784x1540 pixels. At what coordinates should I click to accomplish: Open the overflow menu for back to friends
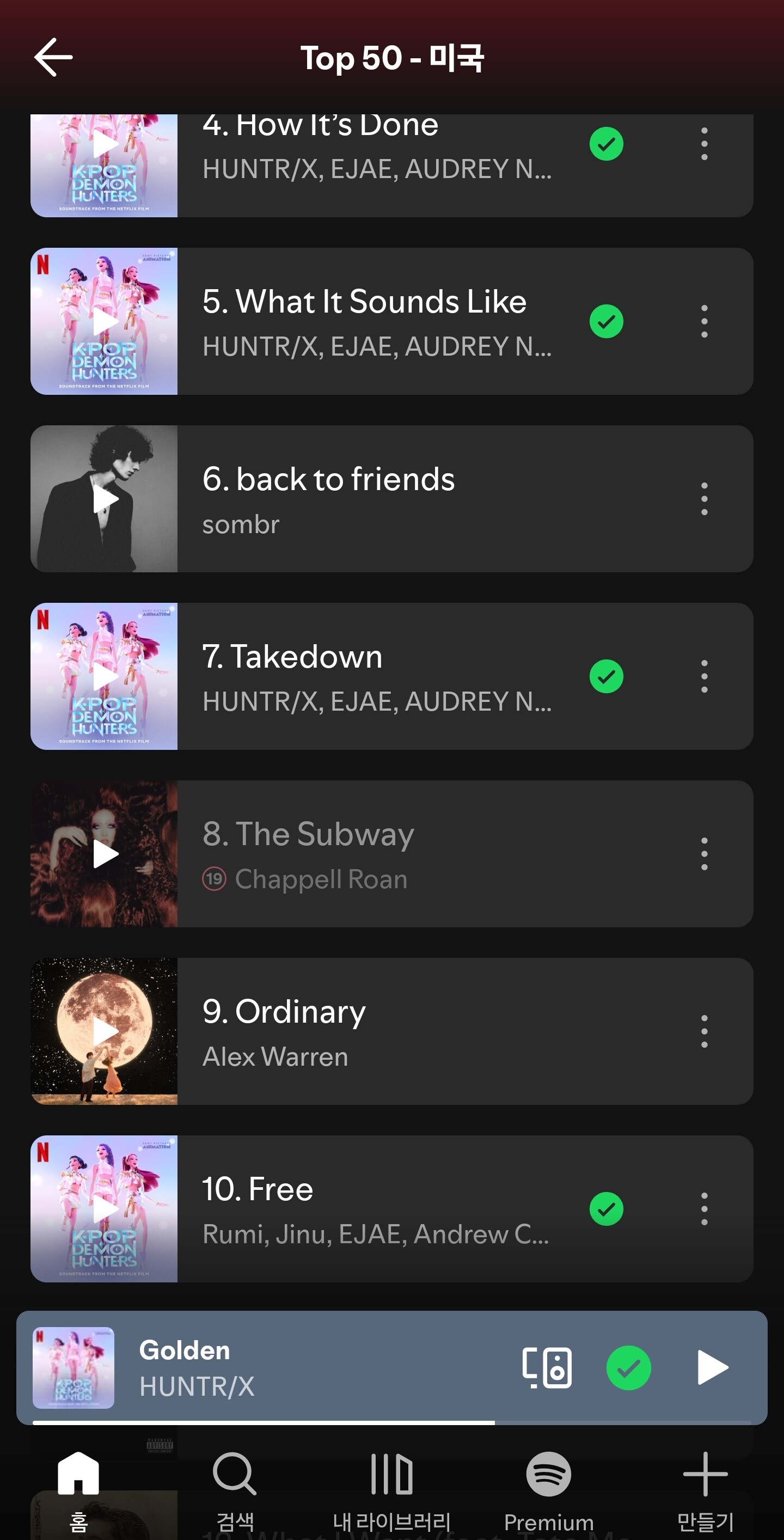pos(704,499)
